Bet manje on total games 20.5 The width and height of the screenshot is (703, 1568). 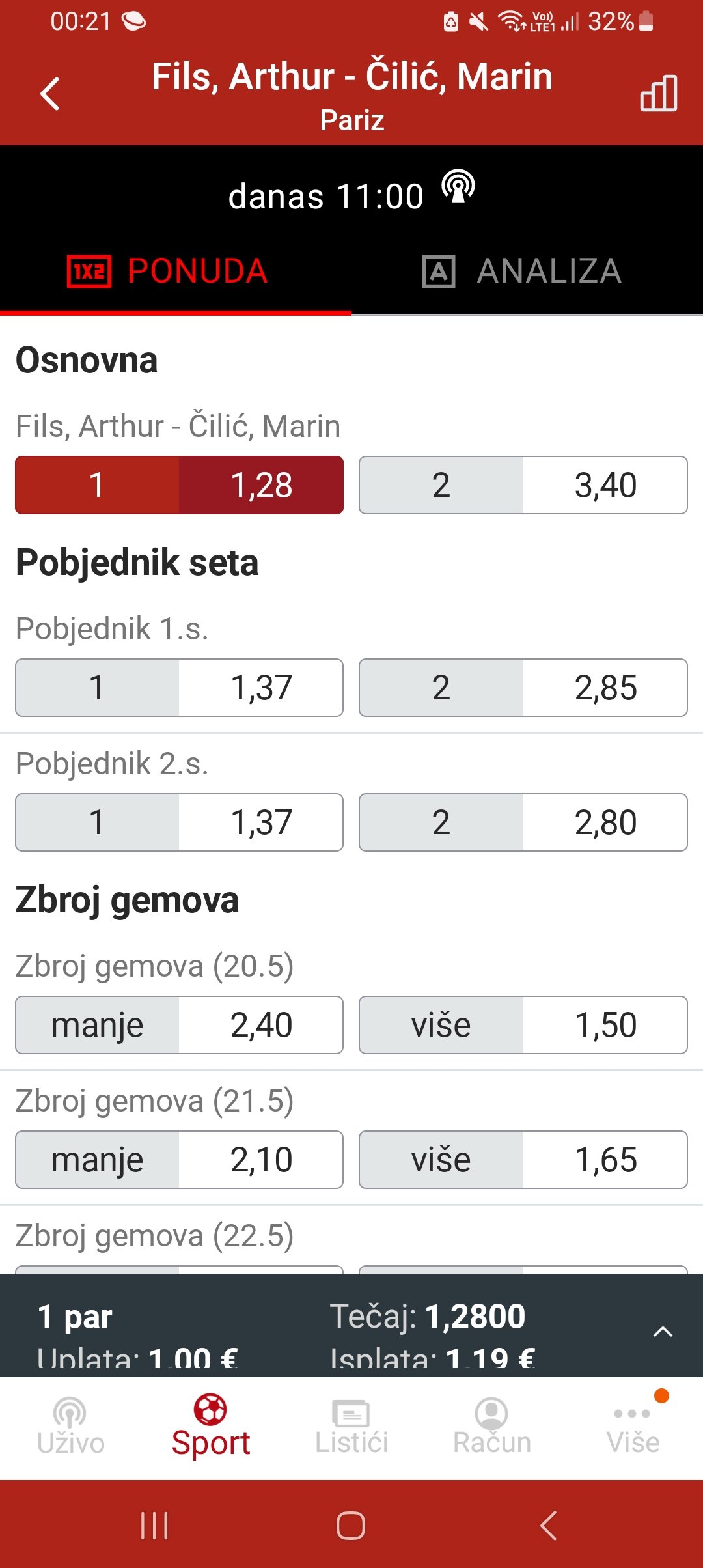point(179,1025)
